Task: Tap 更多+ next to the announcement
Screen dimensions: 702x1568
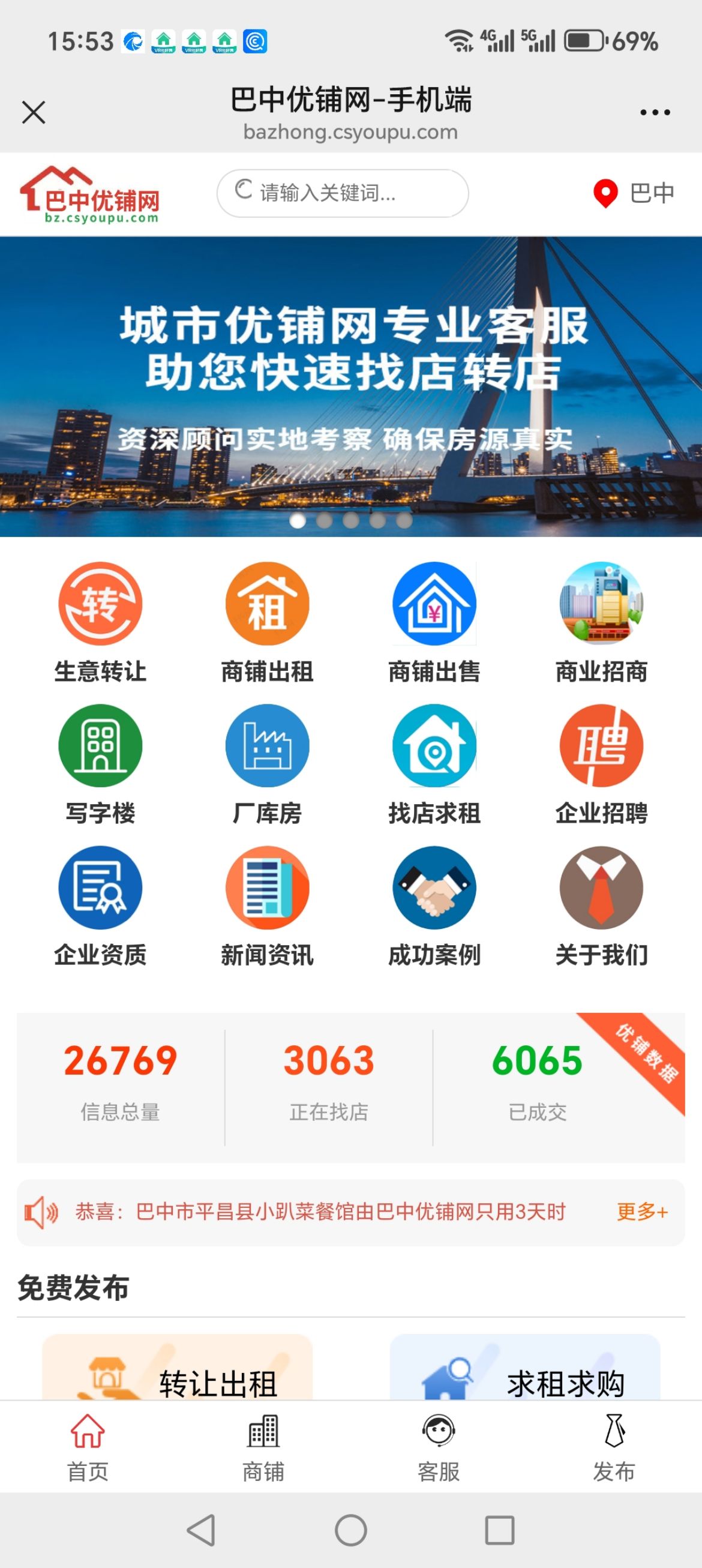Action: coord(642,1212)
